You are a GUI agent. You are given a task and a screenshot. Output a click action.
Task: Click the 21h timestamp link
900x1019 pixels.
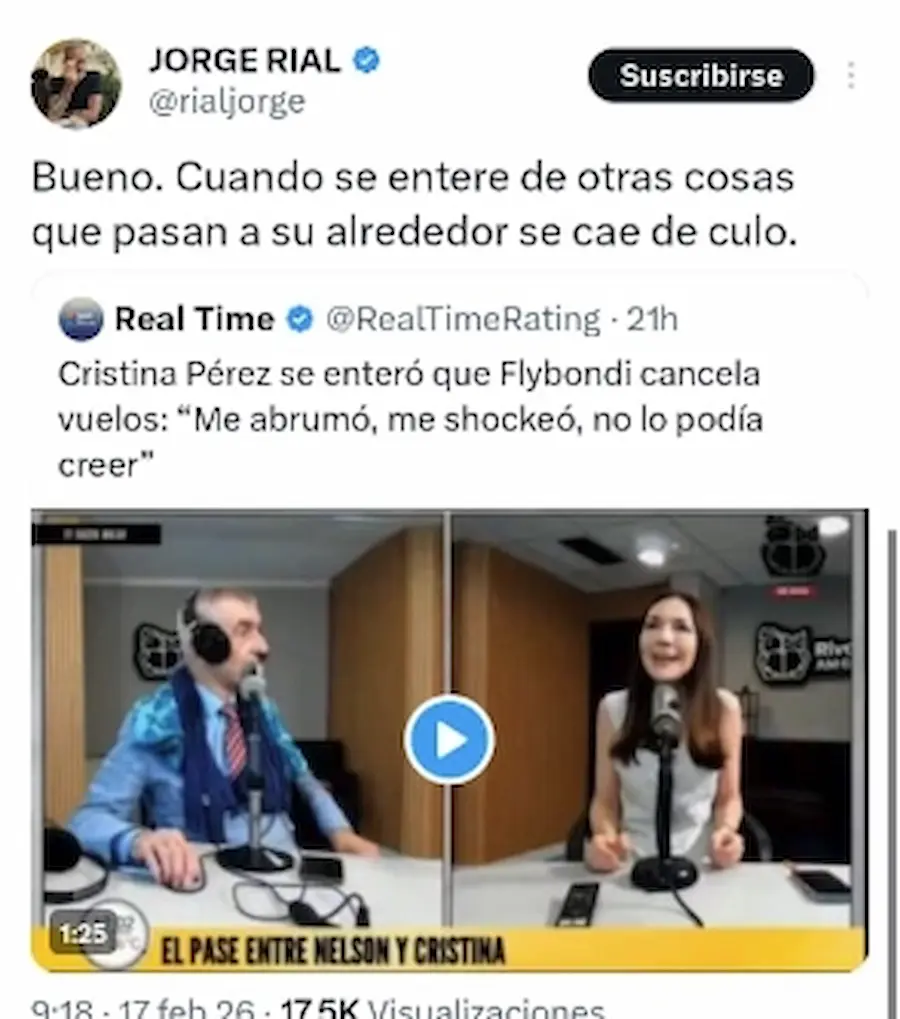coord(651,318)
